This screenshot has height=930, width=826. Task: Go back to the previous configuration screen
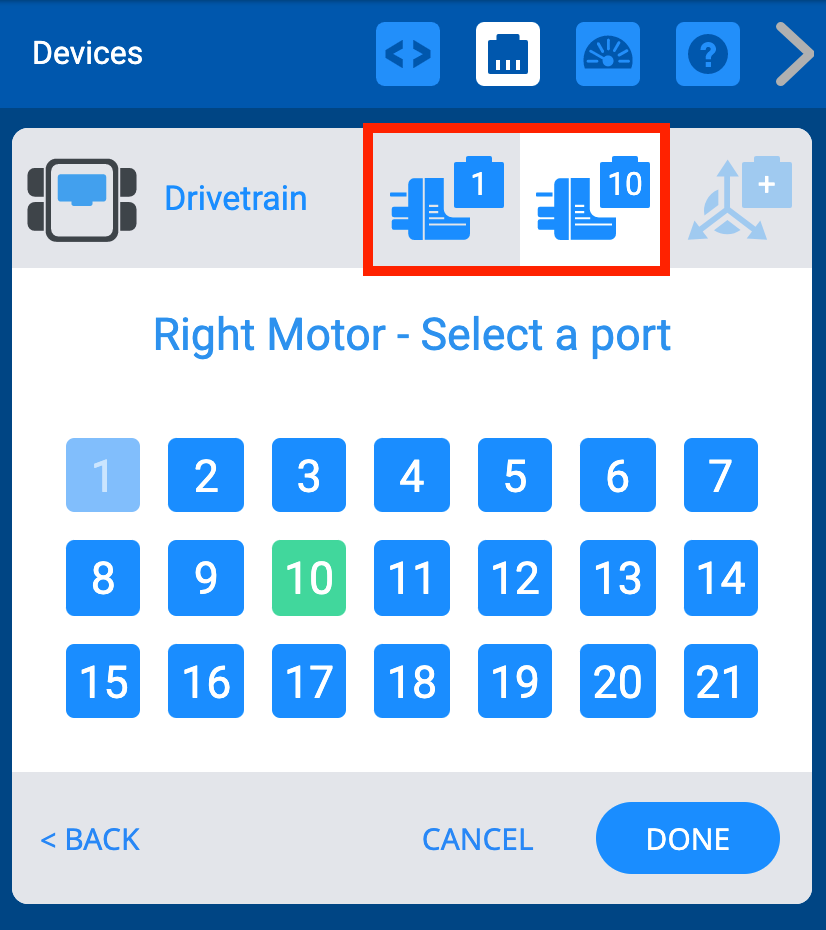(89, 840)
